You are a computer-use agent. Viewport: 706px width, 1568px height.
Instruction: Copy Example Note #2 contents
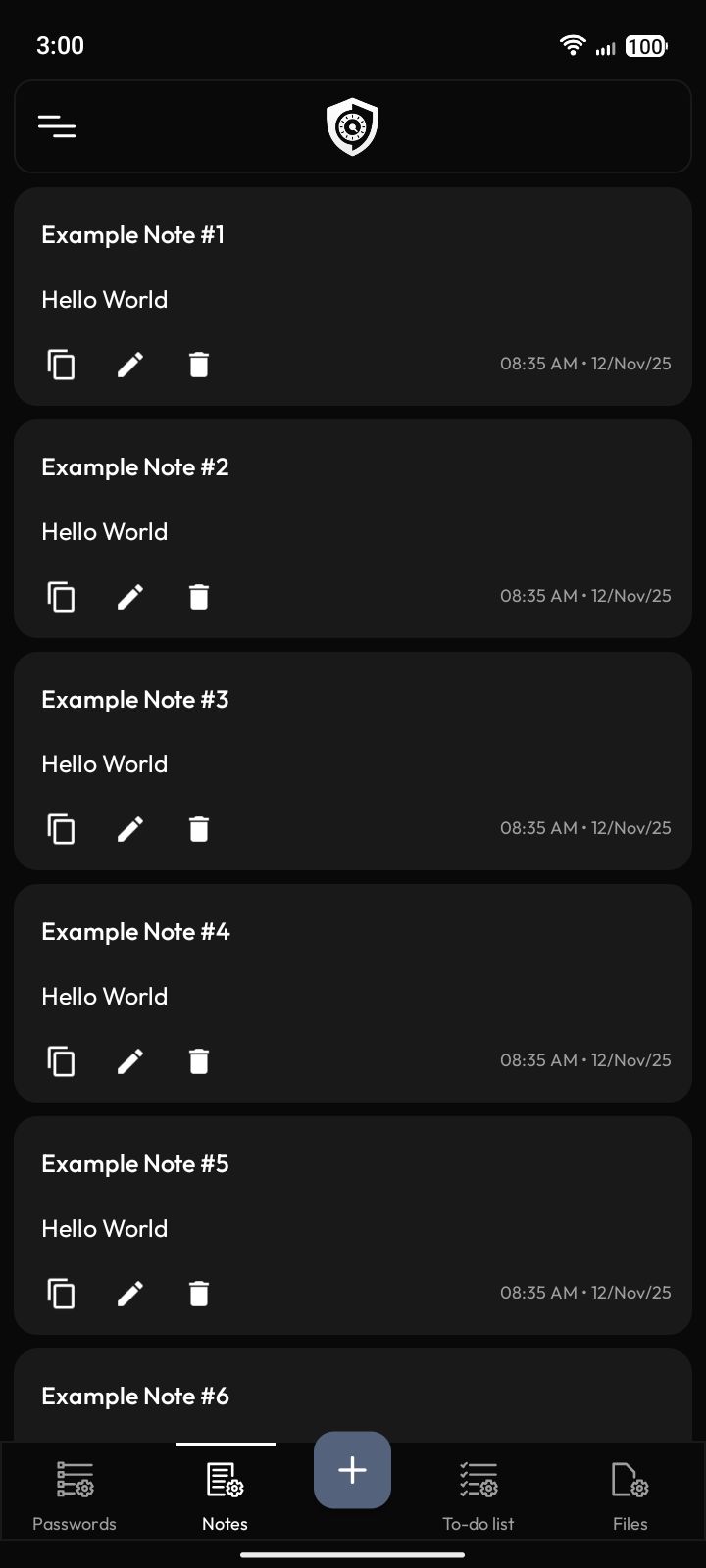click(61, 597)
